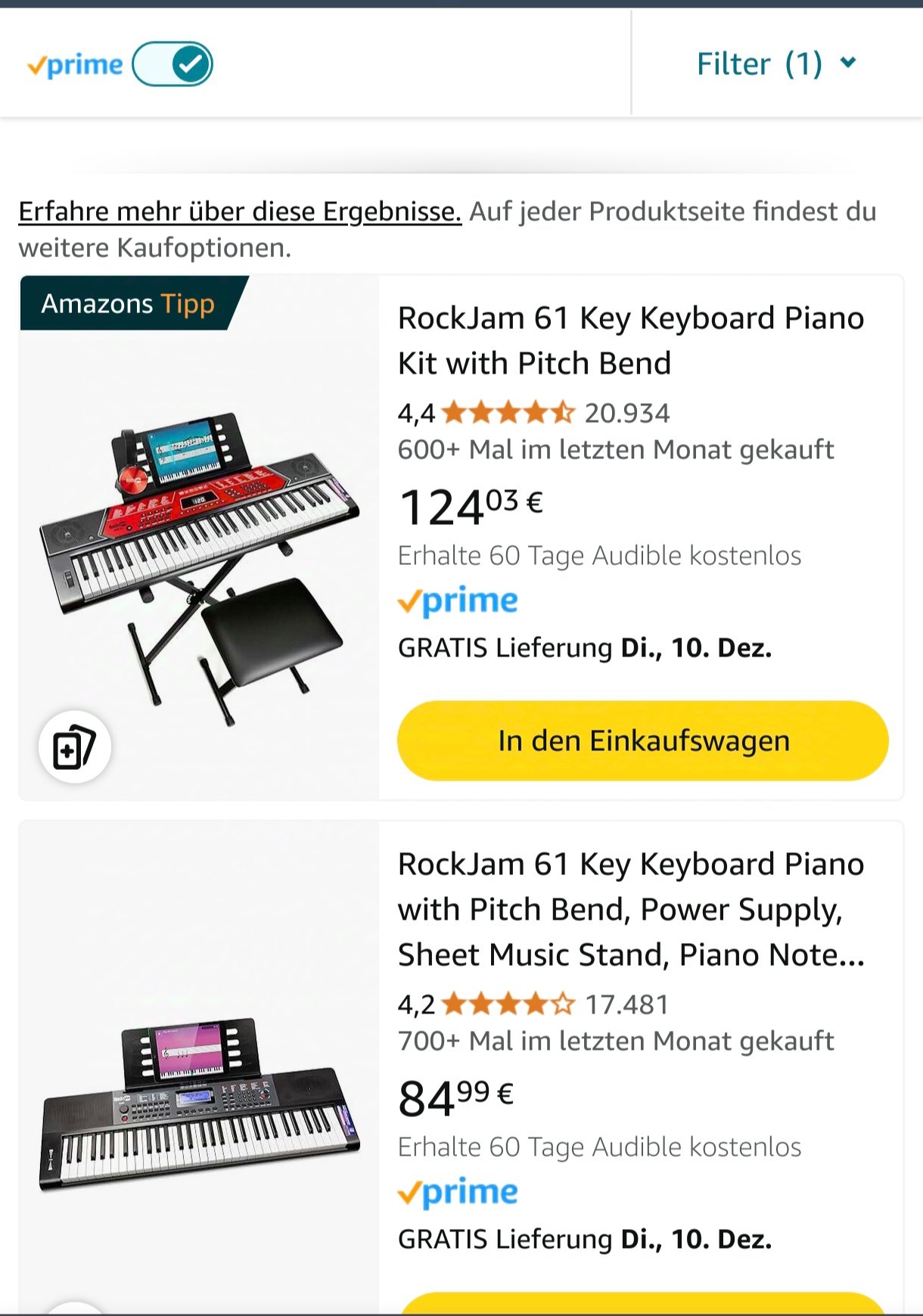Open the 84,99 € RockJam keyboard product image
This screenshot has width=923, height=1316.
[198, 1104]
